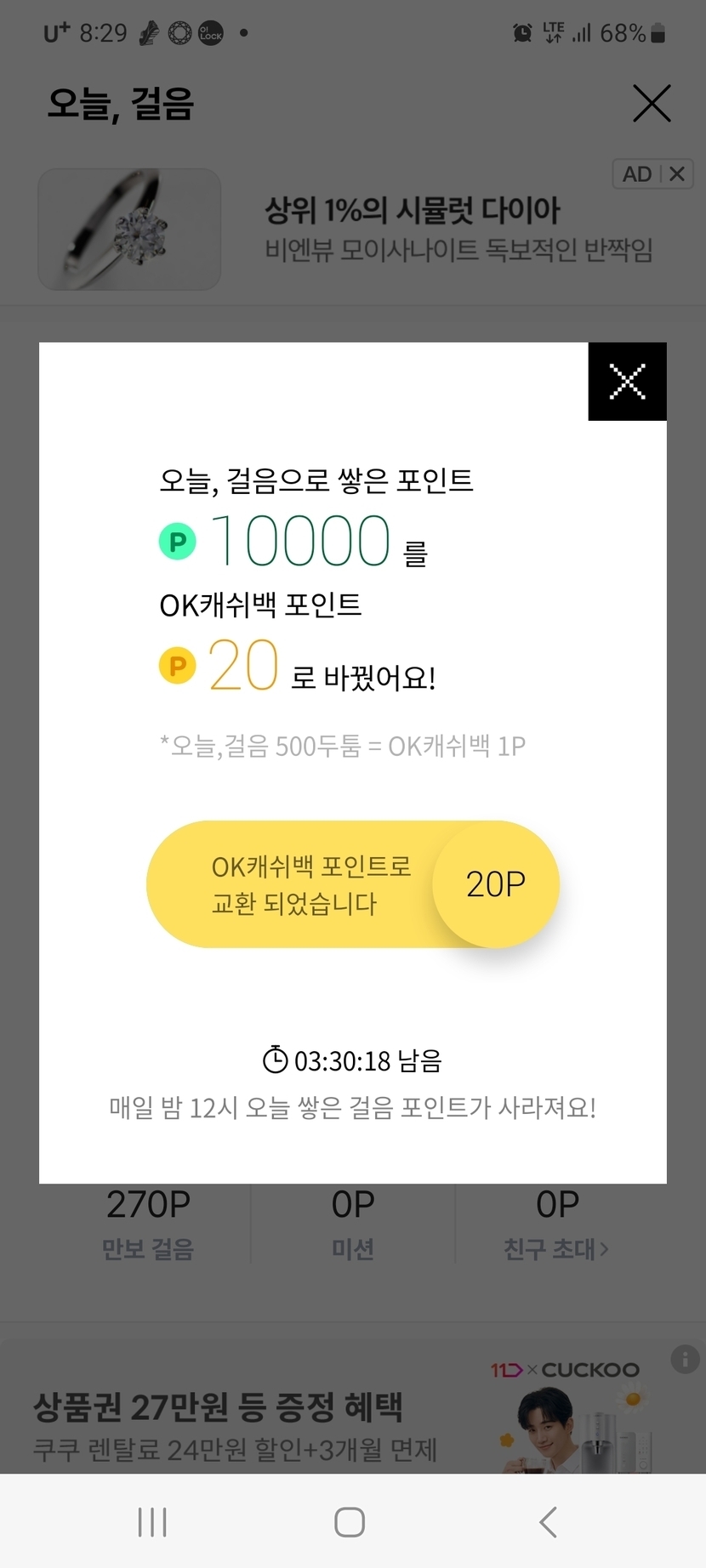The width and height of the screenshot is (706, 1568).
Task: Open the 친구 초대 link
Action: click(x=556, y=1248)
